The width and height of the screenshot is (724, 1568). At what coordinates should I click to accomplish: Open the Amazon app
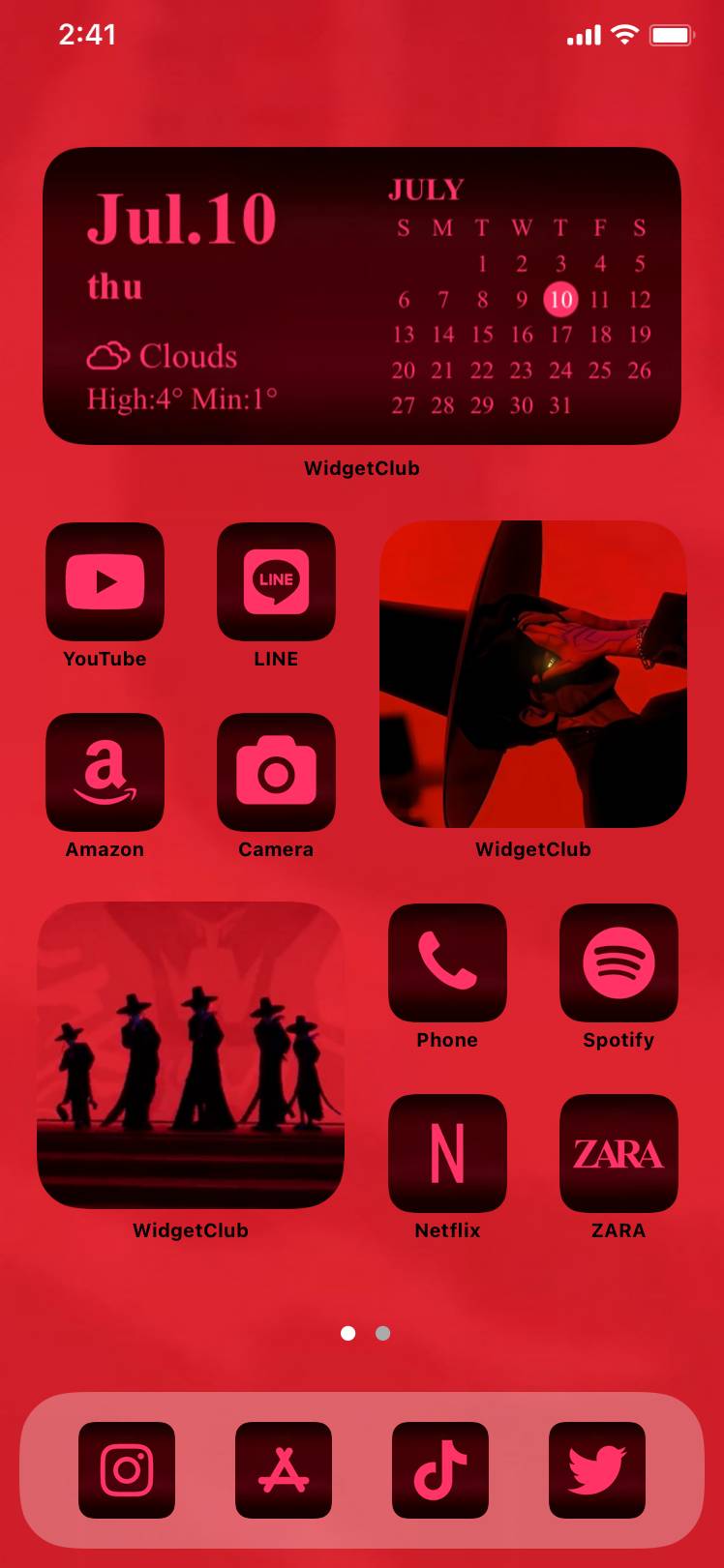point(105,772)
